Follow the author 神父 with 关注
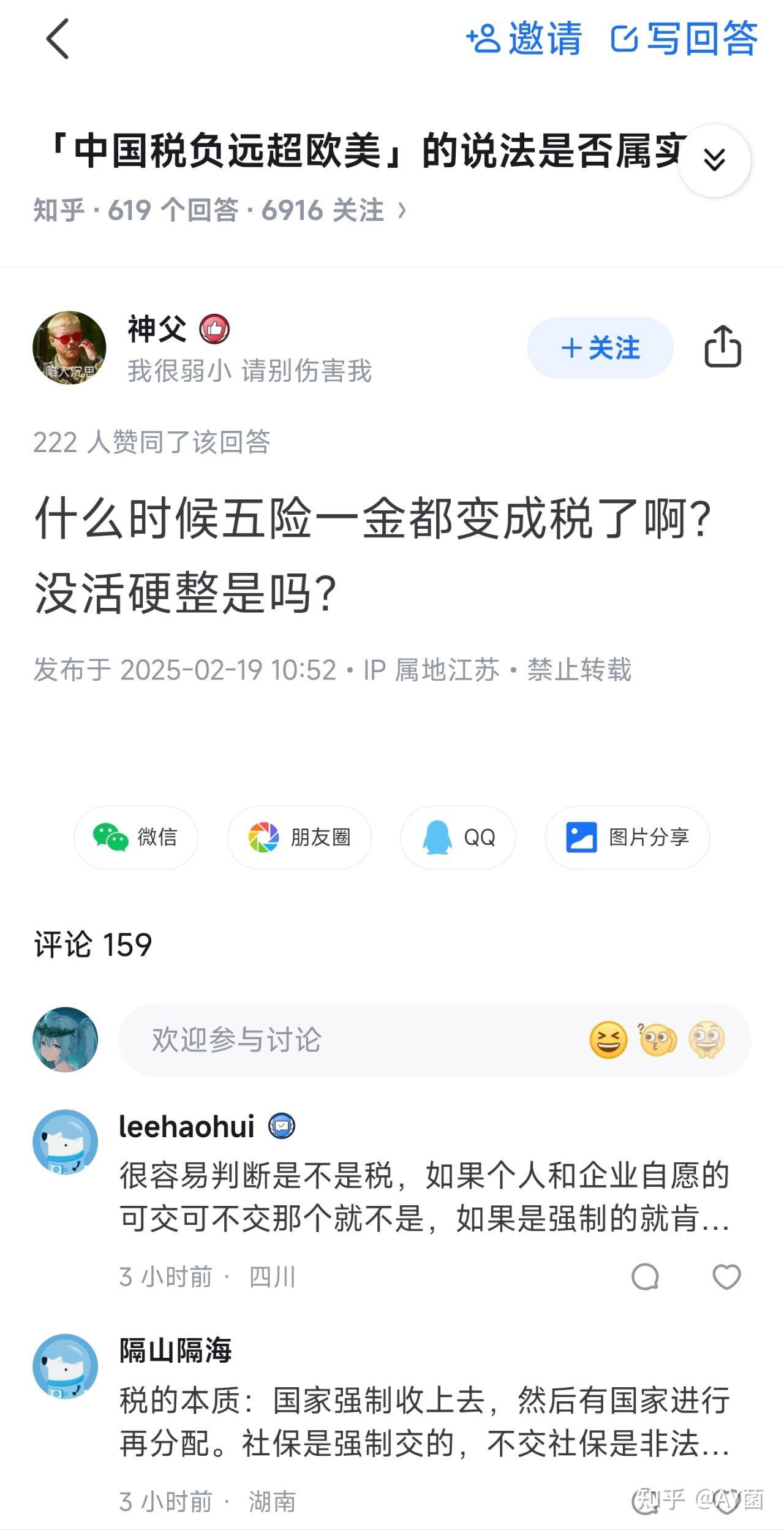This screenshot has height=1530, width=784. coord(600,348)
